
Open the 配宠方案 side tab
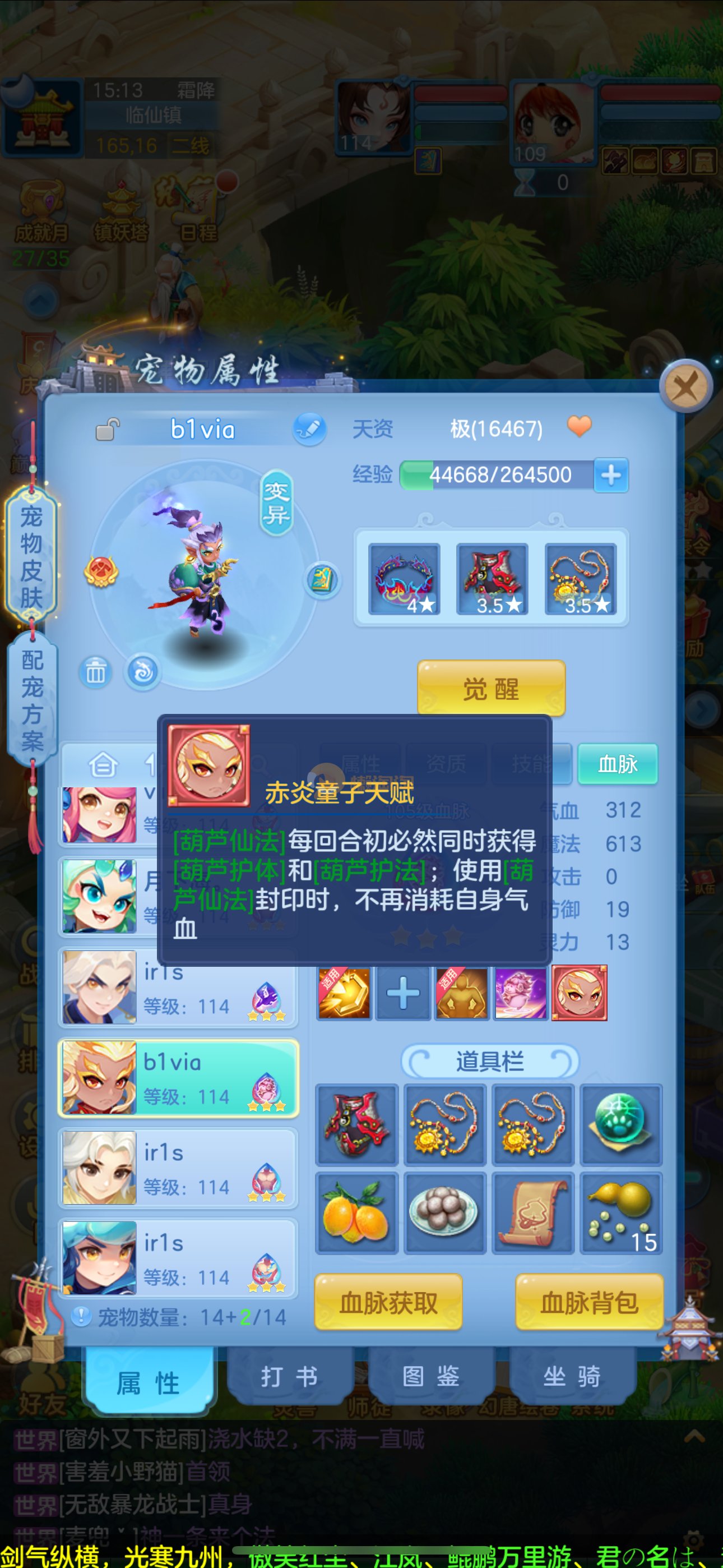click(31, 700)
